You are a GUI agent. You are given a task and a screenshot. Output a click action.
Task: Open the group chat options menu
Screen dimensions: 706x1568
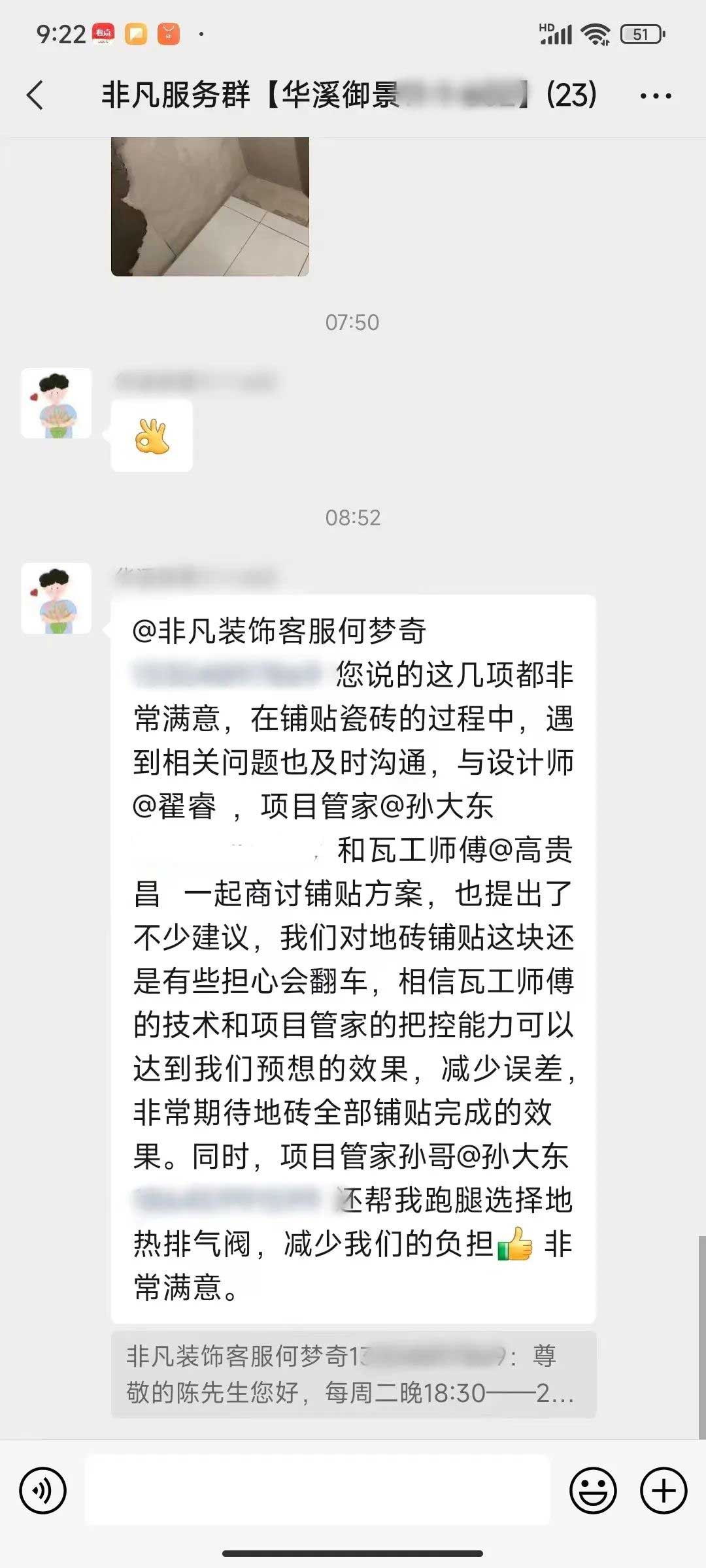point(655,96)
